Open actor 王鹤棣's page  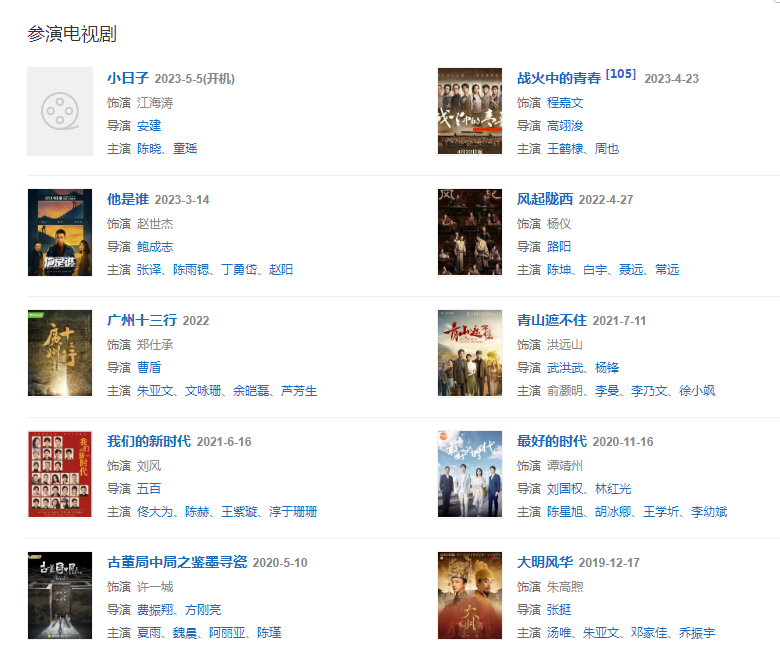(565, 149)
